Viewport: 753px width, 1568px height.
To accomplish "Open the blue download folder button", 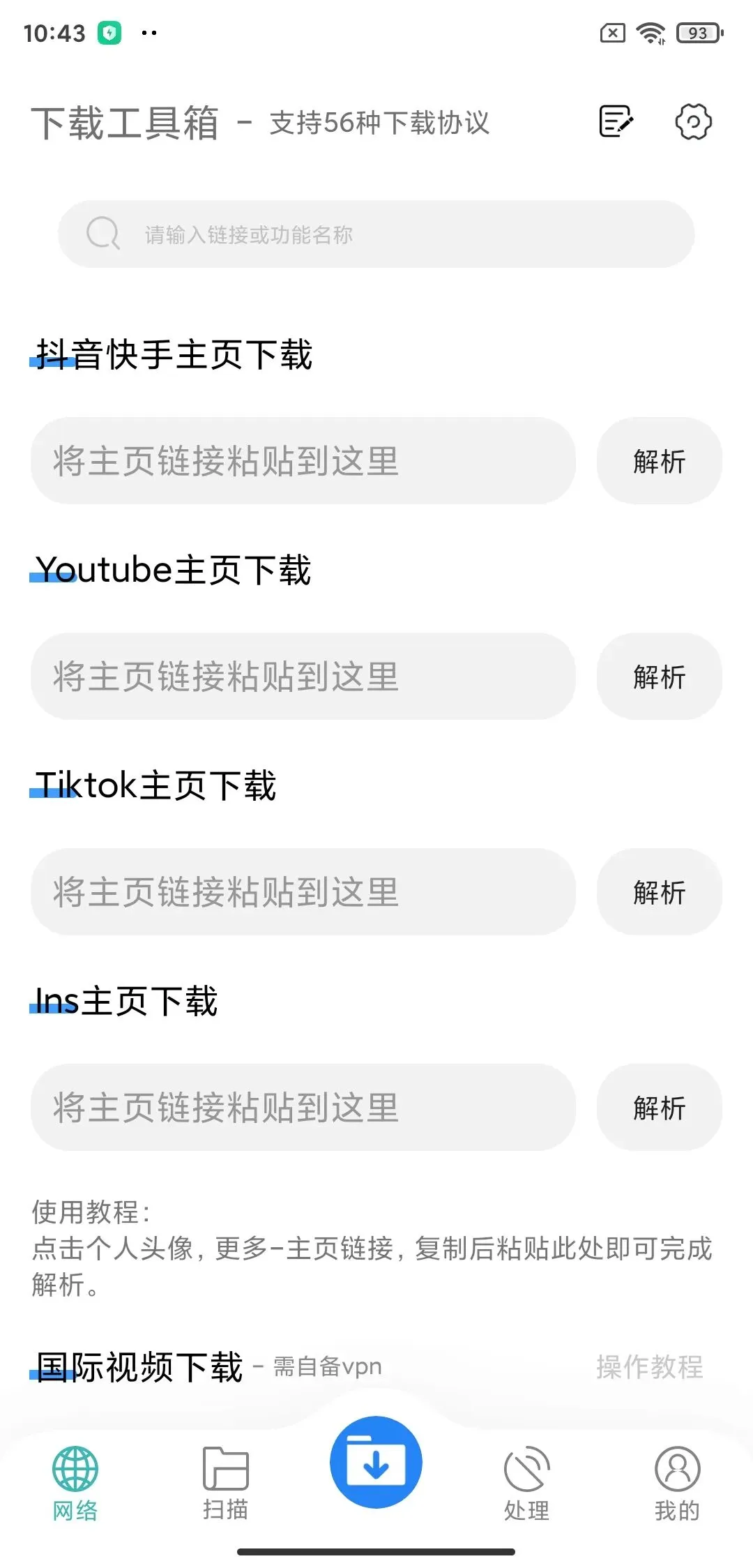I will 376,1462.
